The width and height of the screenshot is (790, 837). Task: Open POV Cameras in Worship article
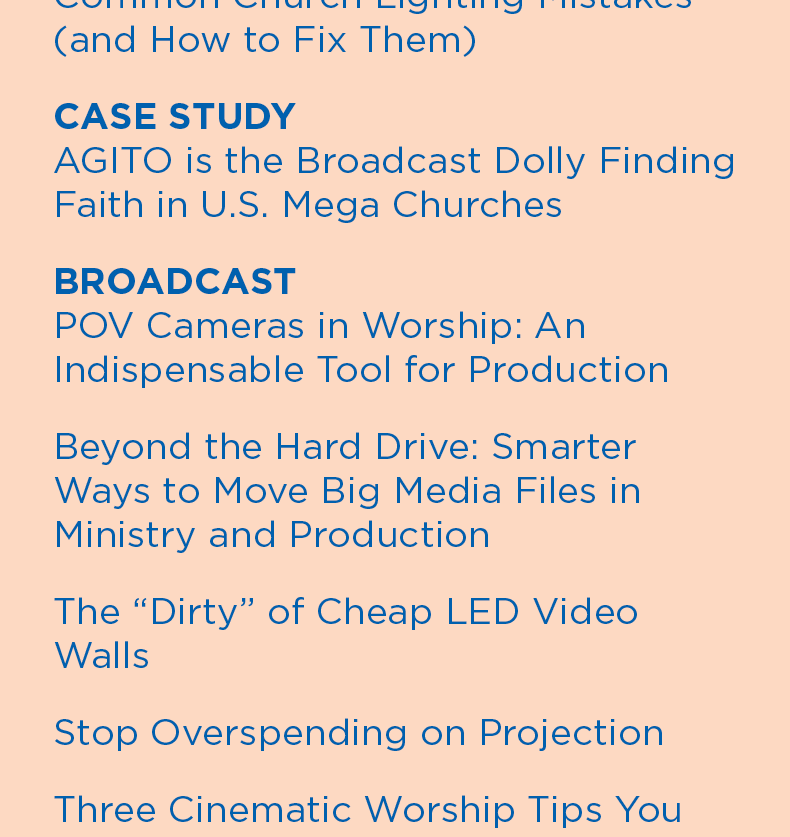[360, 347]
